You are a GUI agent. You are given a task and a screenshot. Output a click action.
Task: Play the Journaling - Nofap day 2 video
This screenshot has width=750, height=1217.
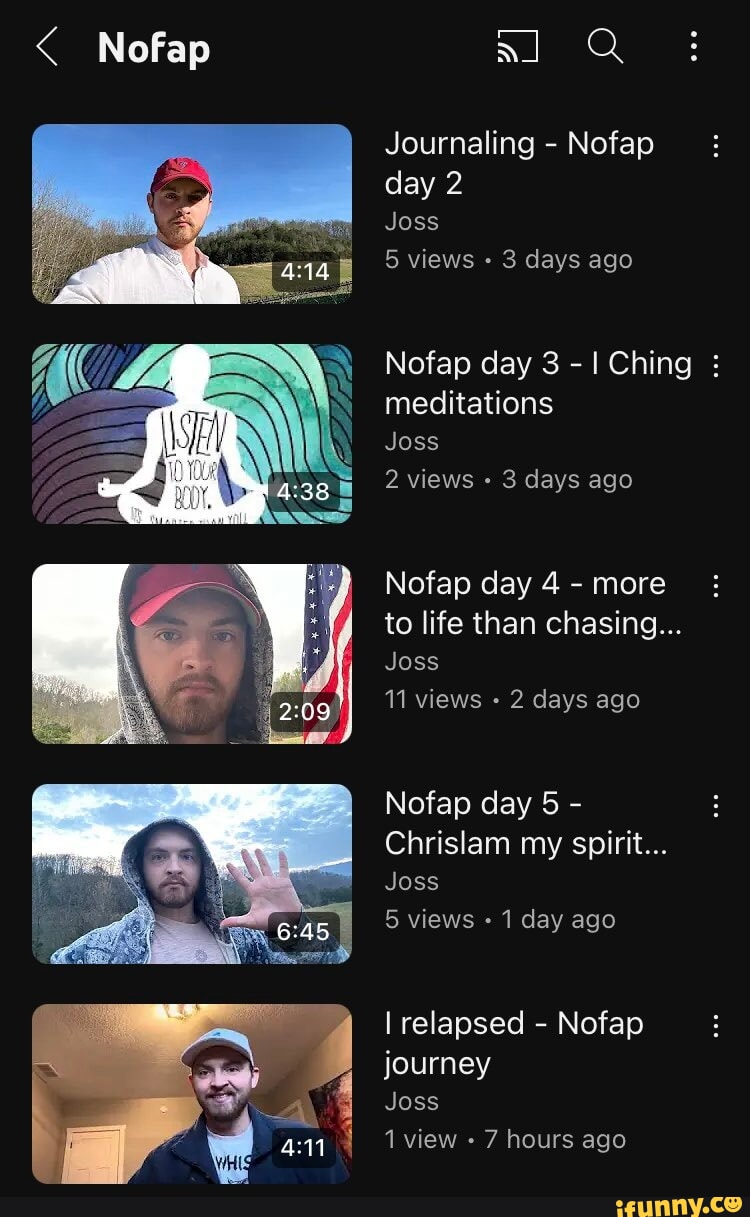pyautogui.click(x=192, y=213)
